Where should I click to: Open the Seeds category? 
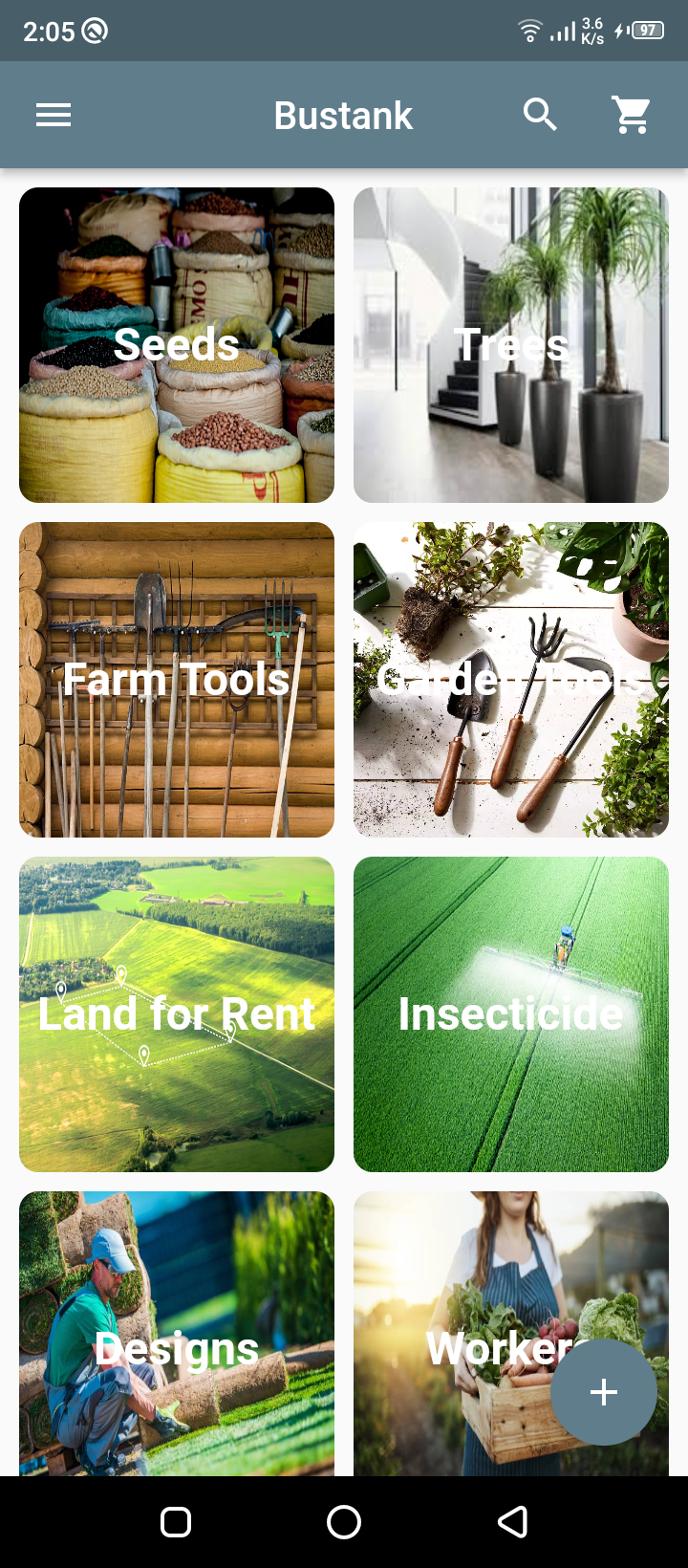(177, 344)
